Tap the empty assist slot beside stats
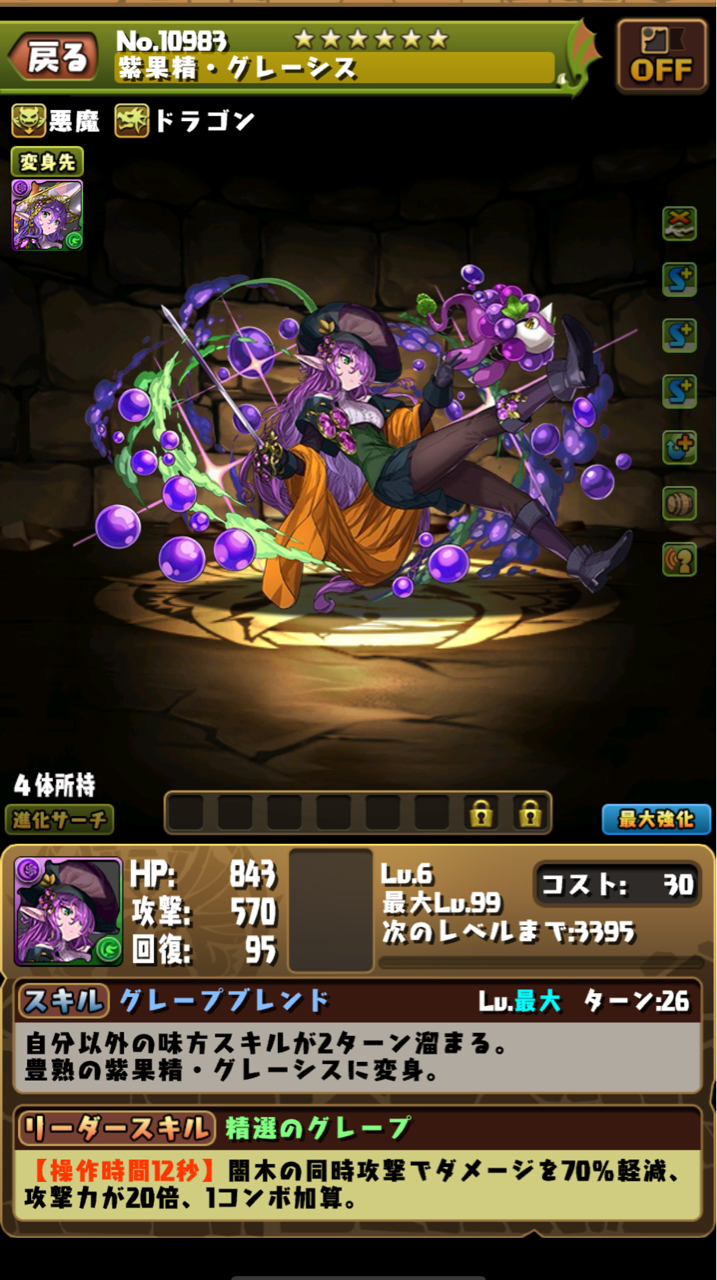 (331, 911)
